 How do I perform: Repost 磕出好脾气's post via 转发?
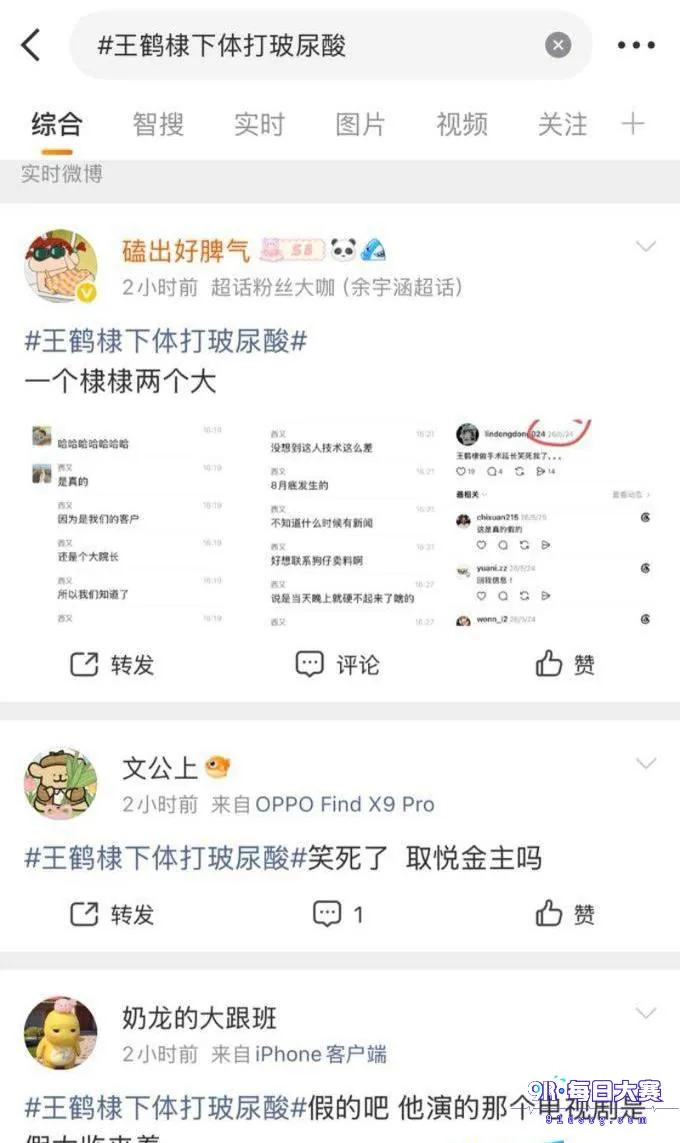pyautogui.click(x=112, y=664)
